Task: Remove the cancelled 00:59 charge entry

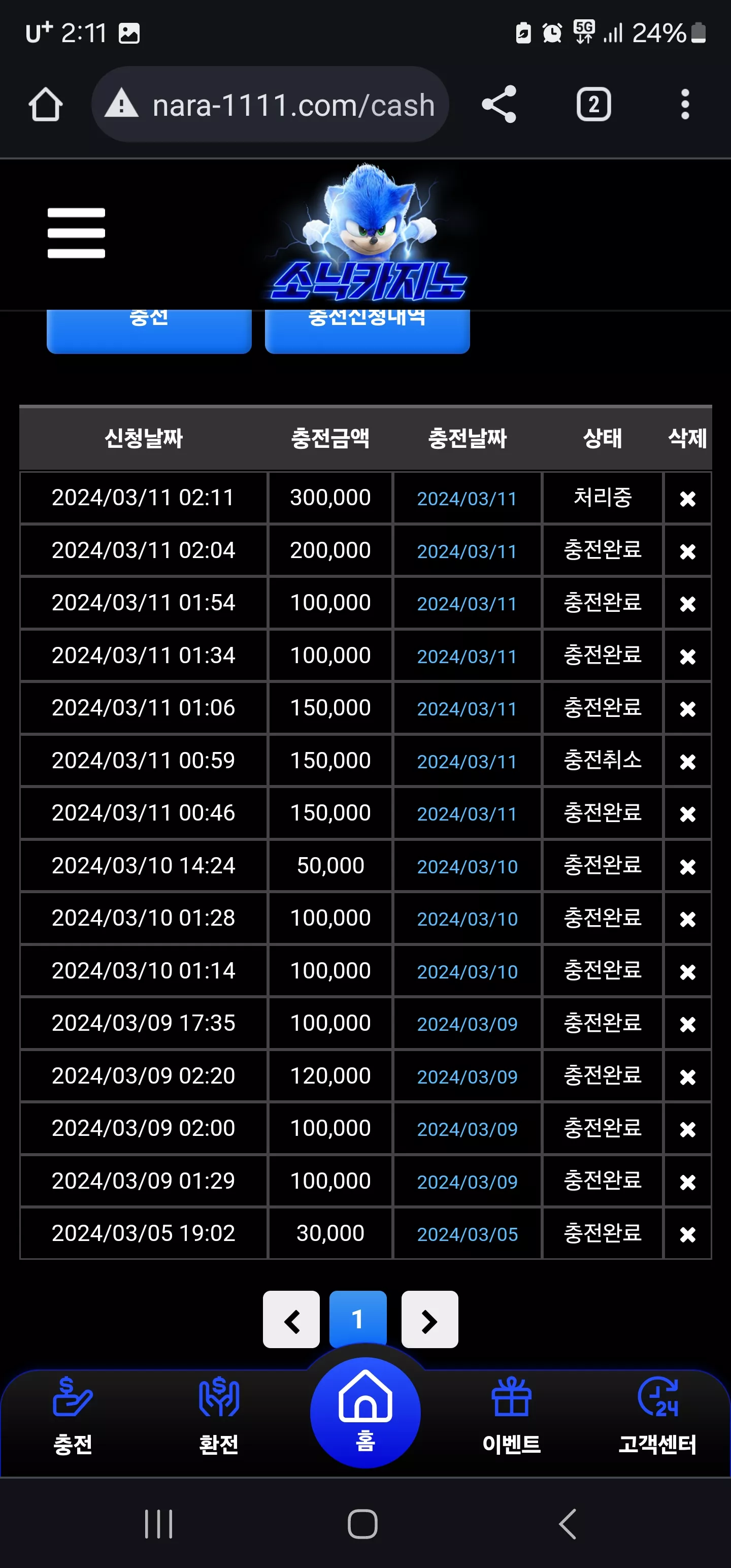Action: point(688,762)
